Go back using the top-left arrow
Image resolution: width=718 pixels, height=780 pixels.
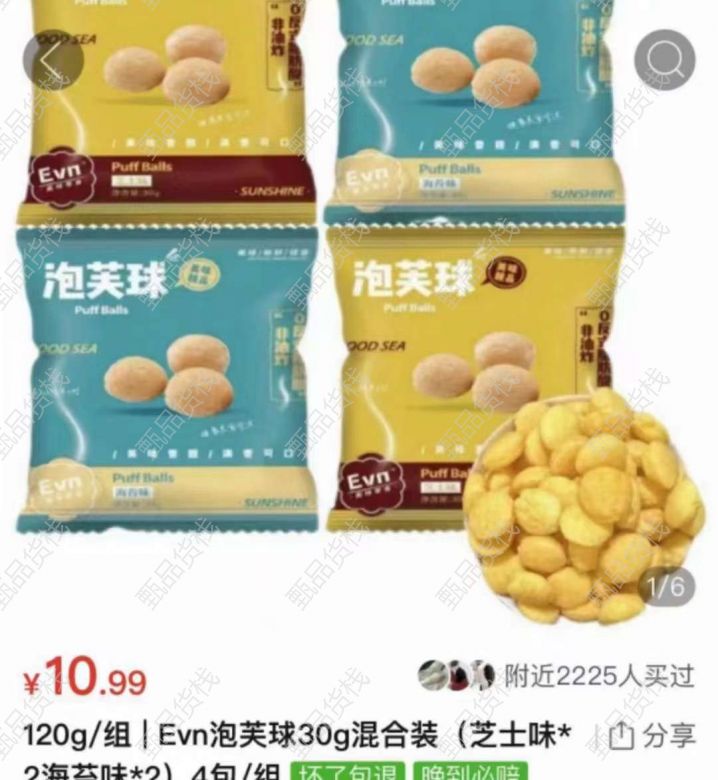pos(53,61)
